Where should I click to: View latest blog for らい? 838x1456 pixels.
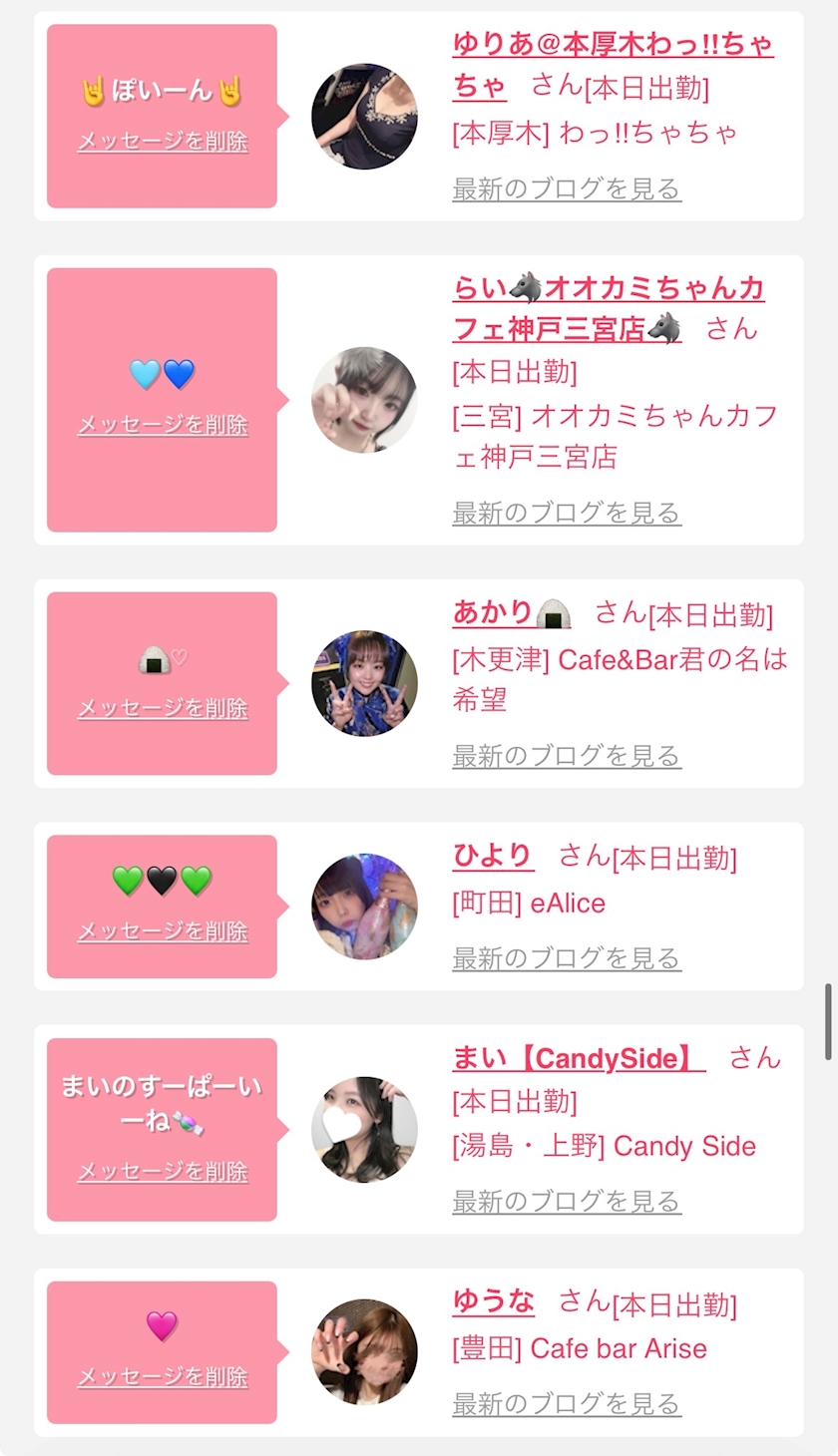567,513
